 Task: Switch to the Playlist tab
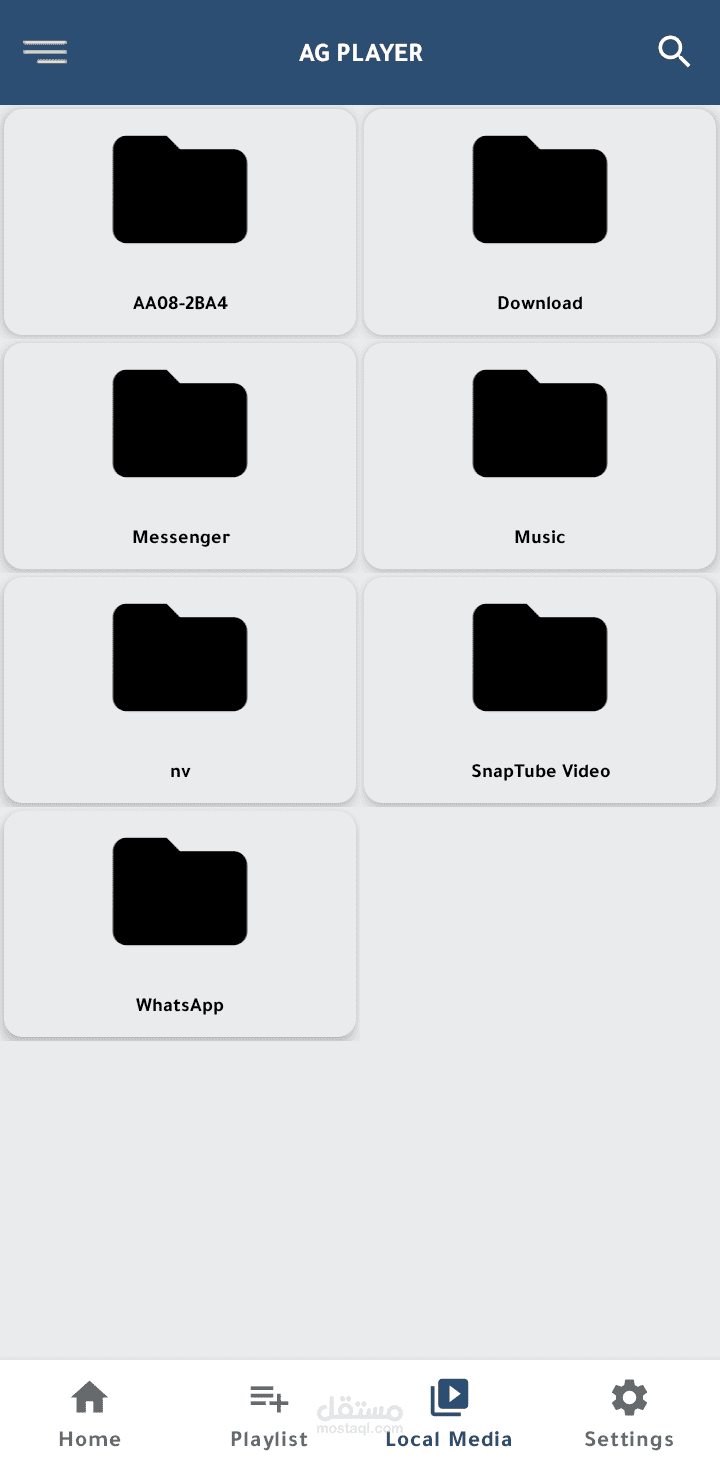[269, 1414]
